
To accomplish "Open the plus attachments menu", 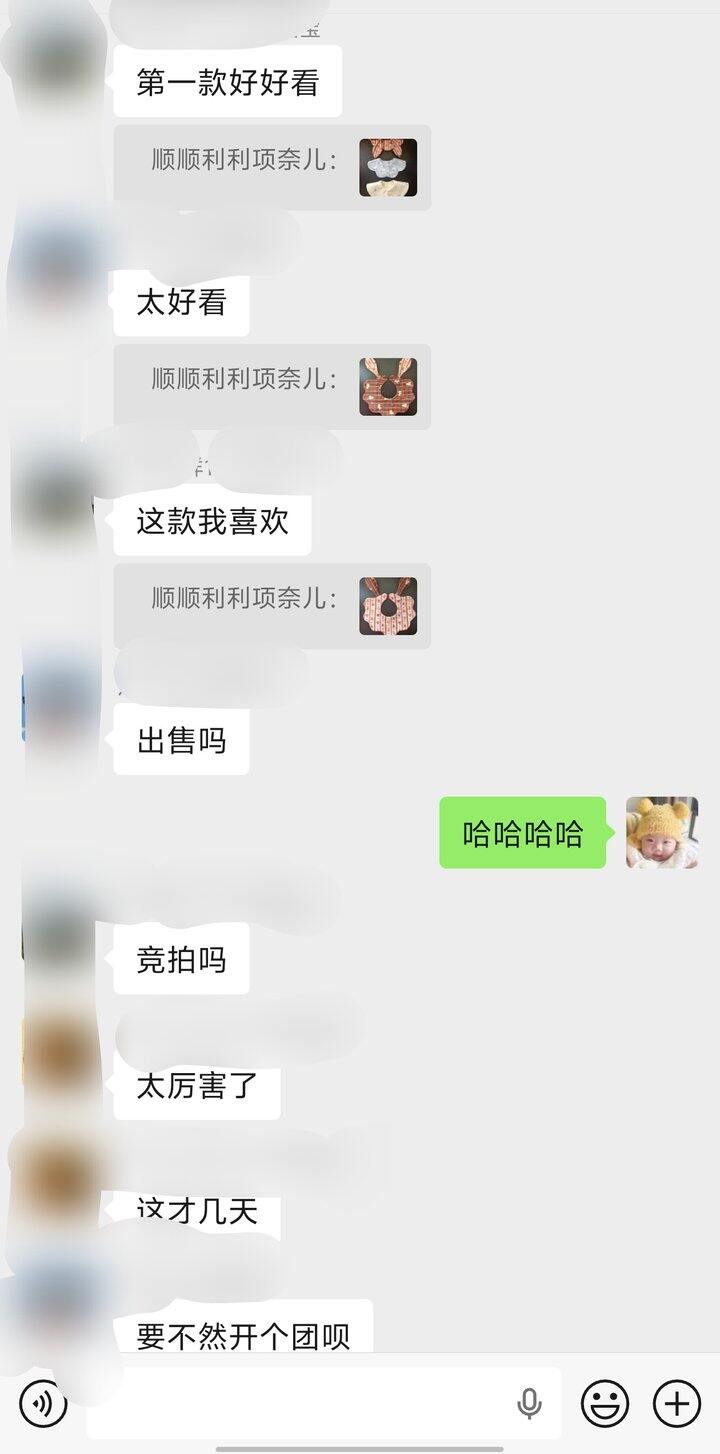I will coord(677,1403).
